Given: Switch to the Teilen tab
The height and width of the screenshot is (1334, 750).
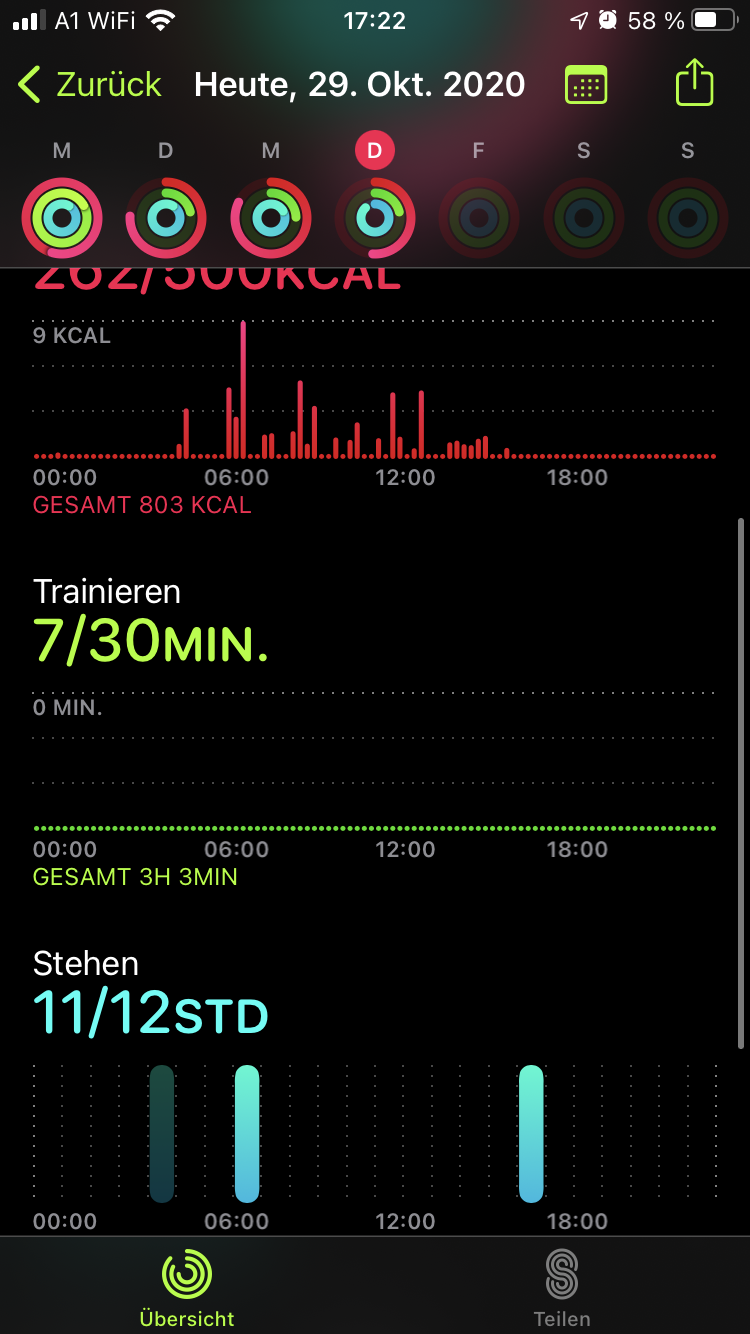Looking at the screenshot, I should [x=562, y=1287].
